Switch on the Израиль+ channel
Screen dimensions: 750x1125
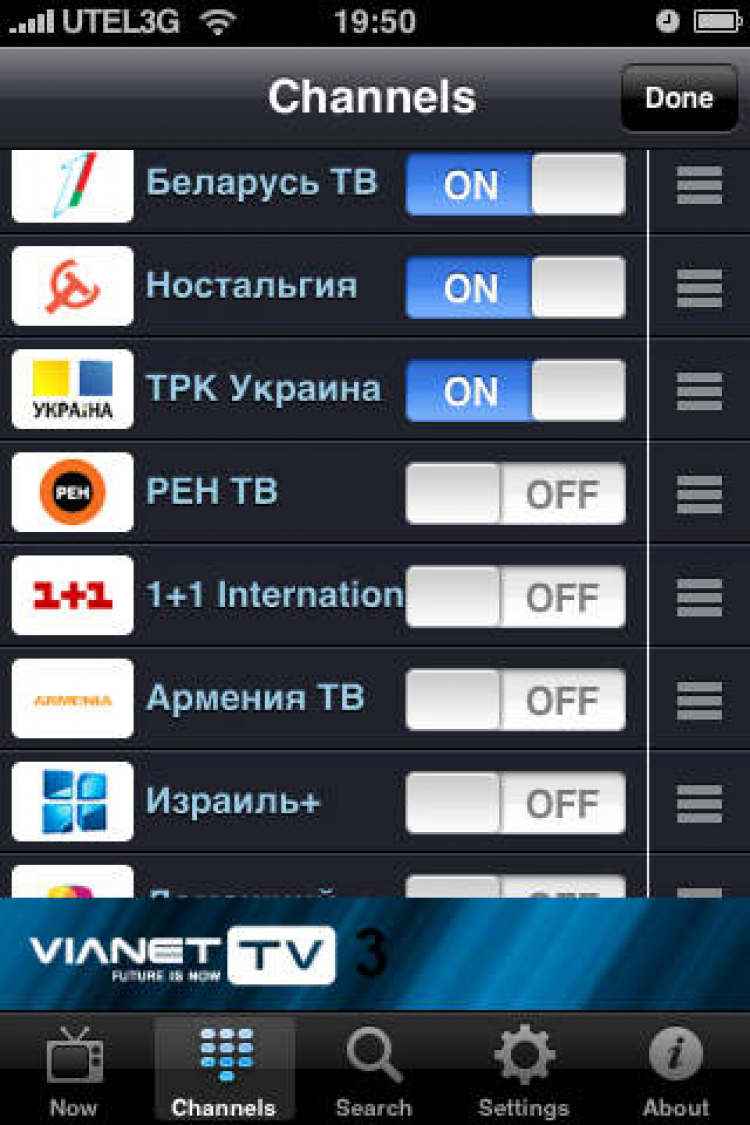(x=515, y=803)
